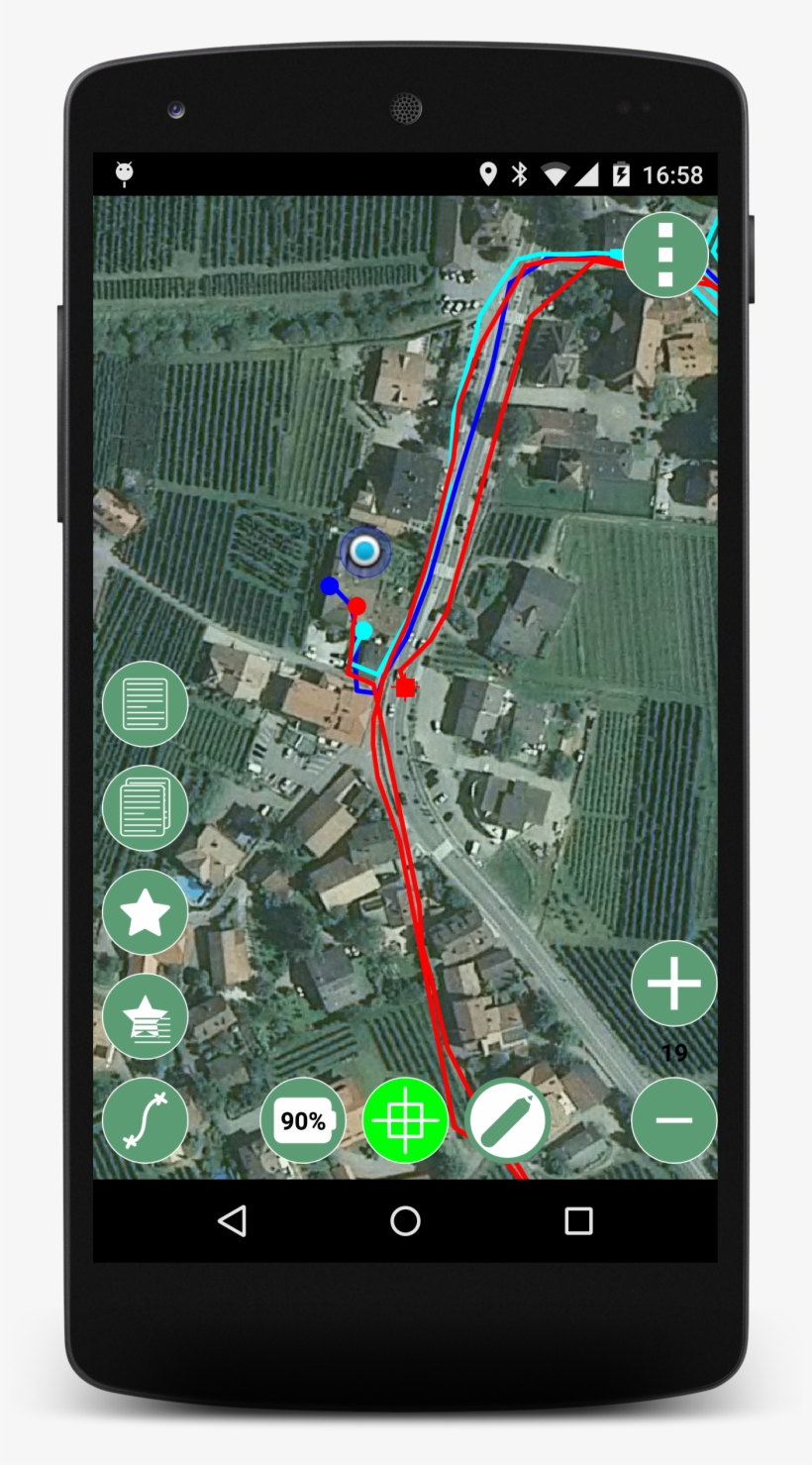
Task: Tap the star button
Action: point(145,912)
